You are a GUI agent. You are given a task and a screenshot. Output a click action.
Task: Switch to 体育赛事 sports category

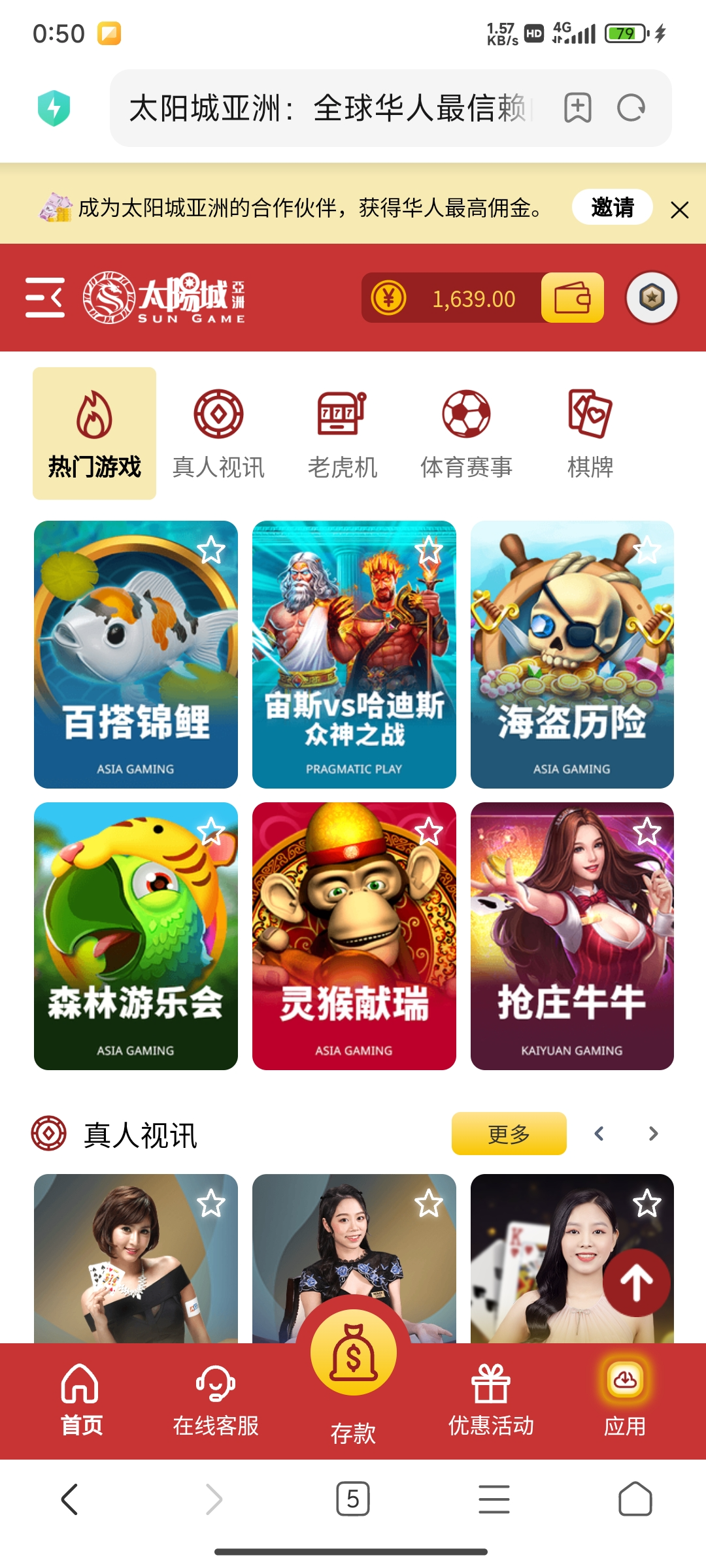click(466, 434)
